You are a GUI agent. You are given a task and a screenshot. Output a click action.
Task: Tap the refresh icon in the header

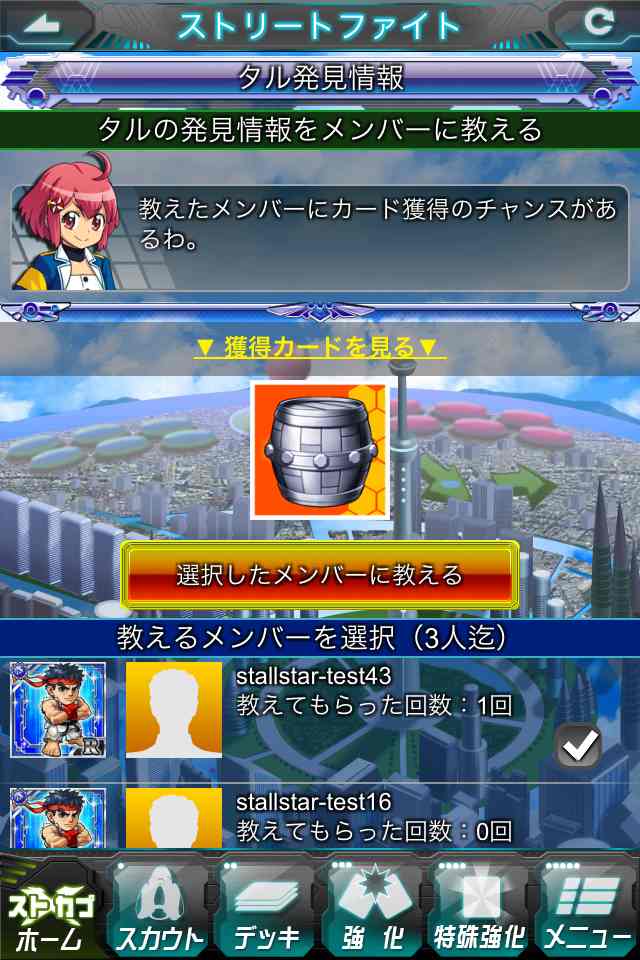click(598, 24)
